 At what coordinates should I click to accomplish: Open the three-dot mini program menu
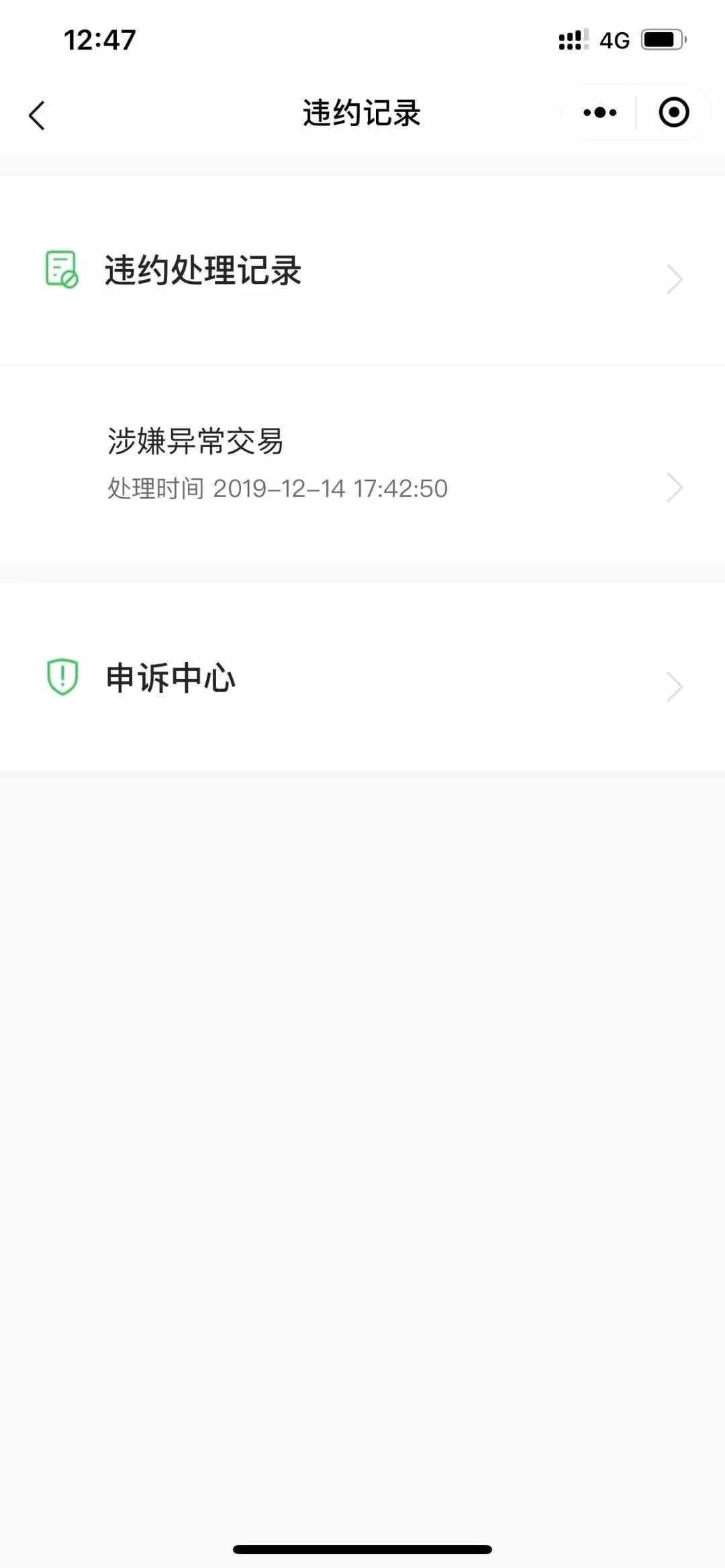click(599, 113)
